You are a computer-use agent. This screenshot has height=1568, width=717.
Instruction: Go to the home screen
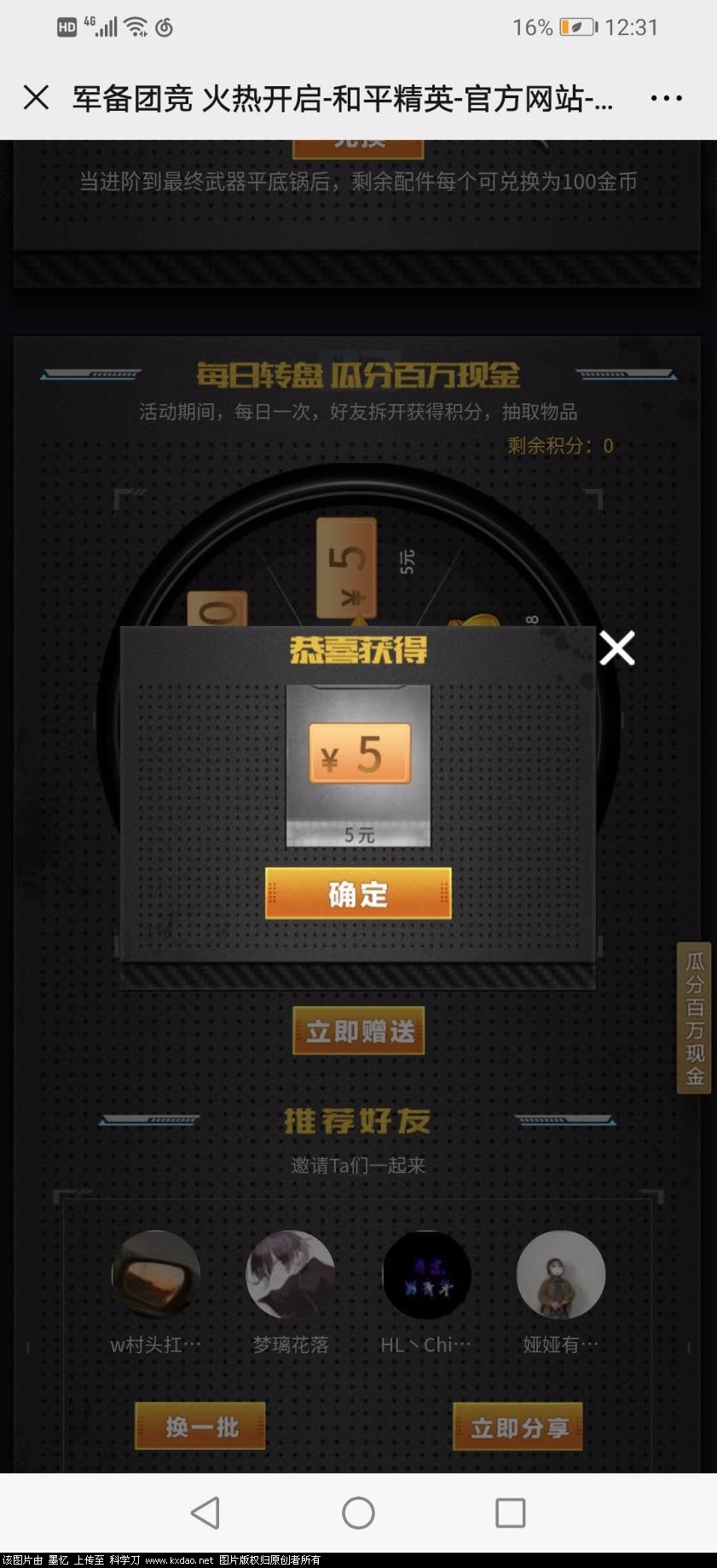[x=358, y=1513]
